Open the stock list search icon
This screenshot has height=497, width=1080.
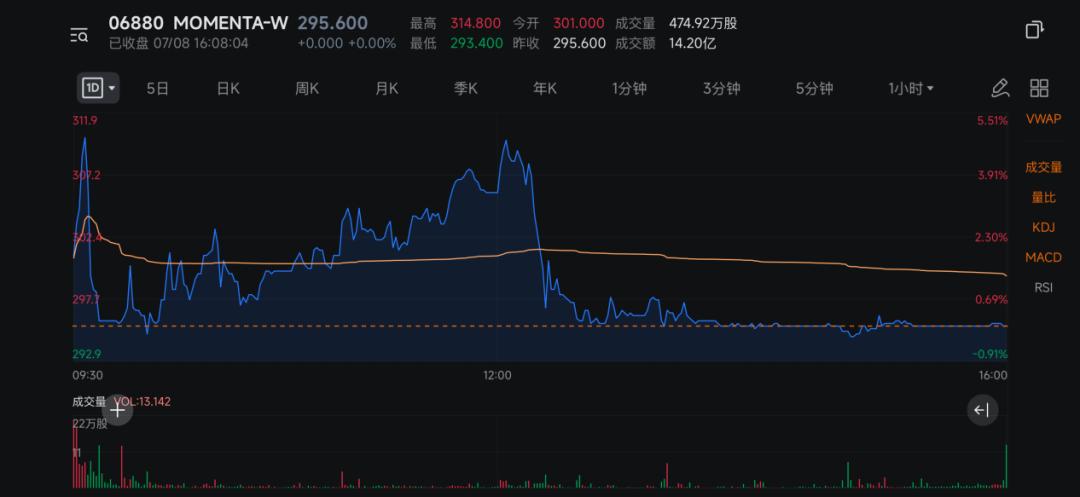tap(79, 36)
